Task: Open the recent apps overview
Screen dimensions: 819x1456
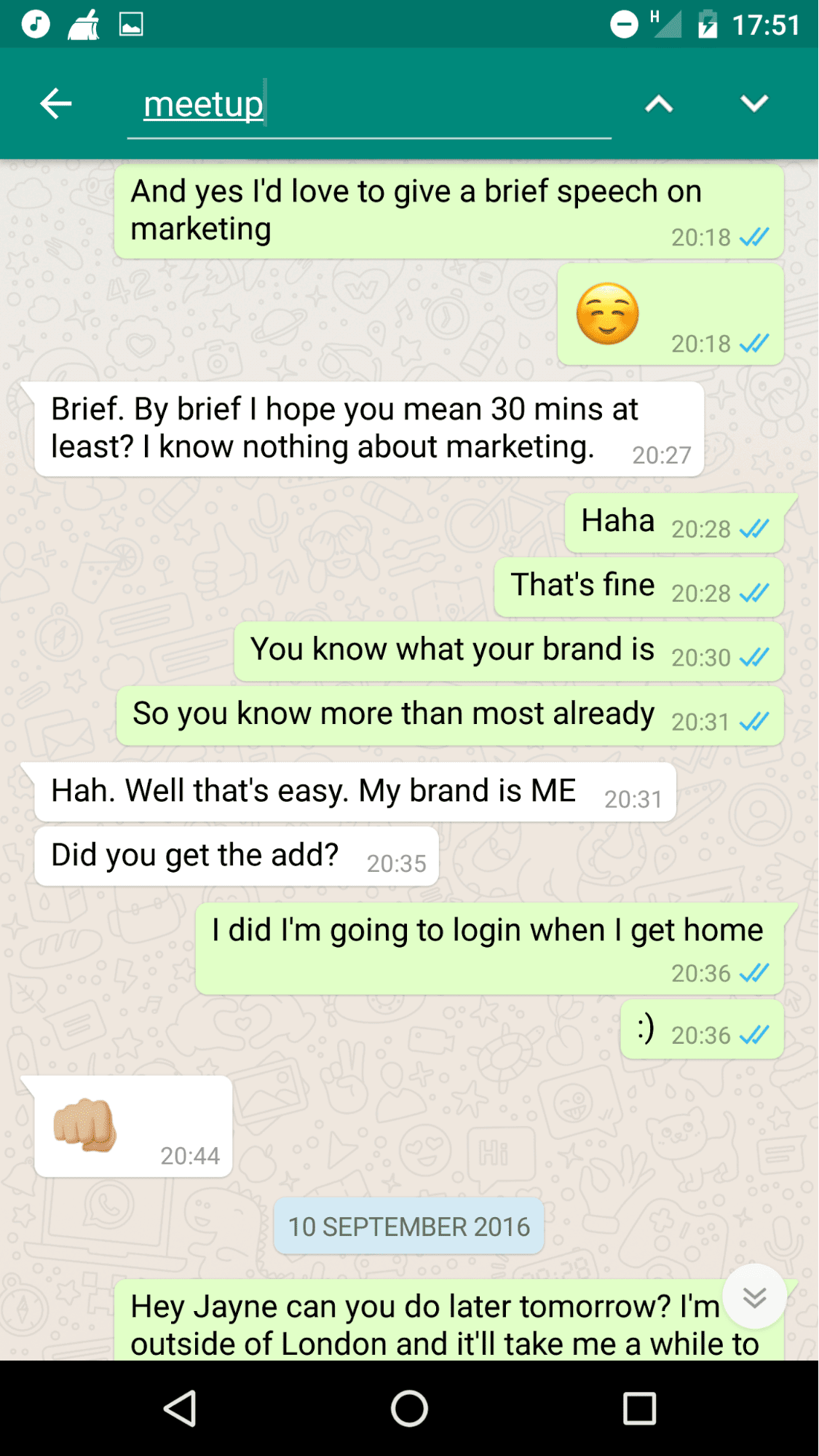Action: pos(639,1408)
